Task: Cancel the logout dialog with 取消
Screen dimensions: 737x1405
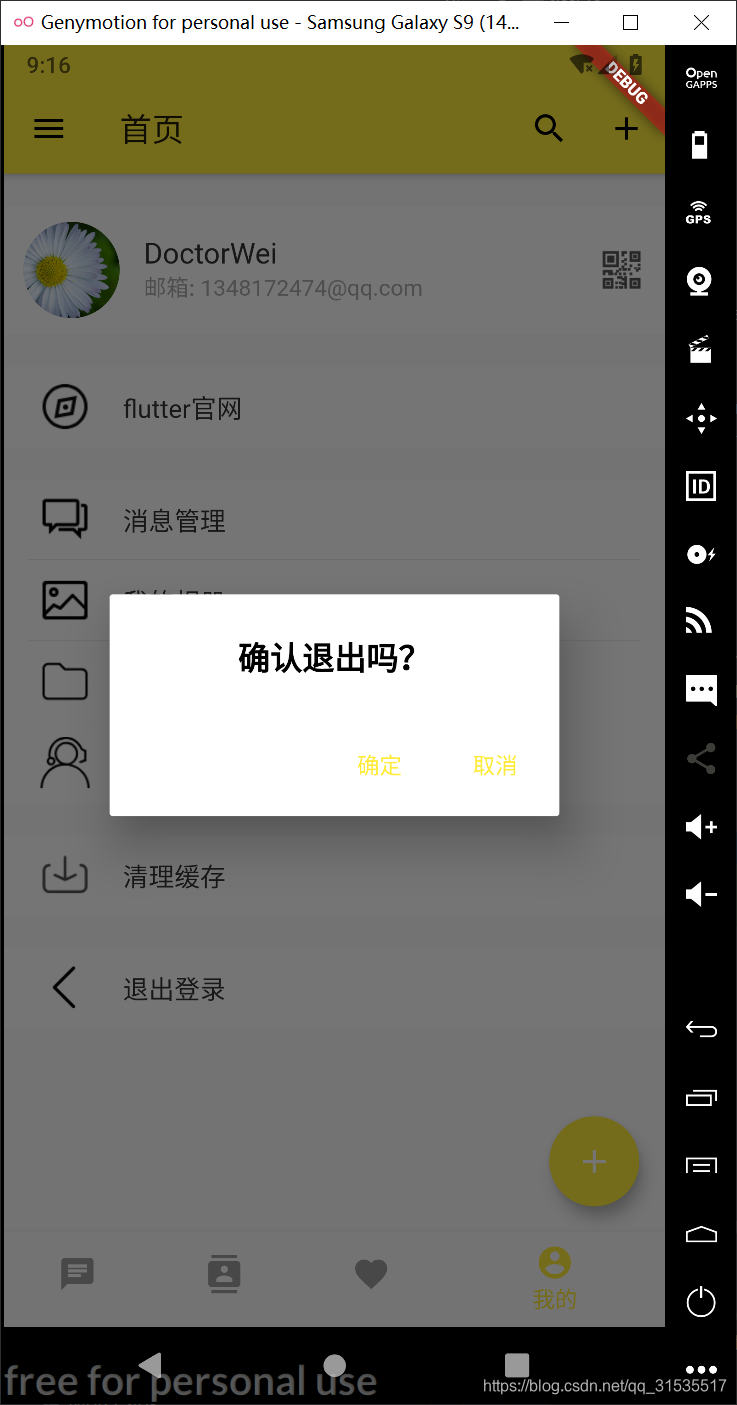Action: pyautogui.click(x=495, y=766)
